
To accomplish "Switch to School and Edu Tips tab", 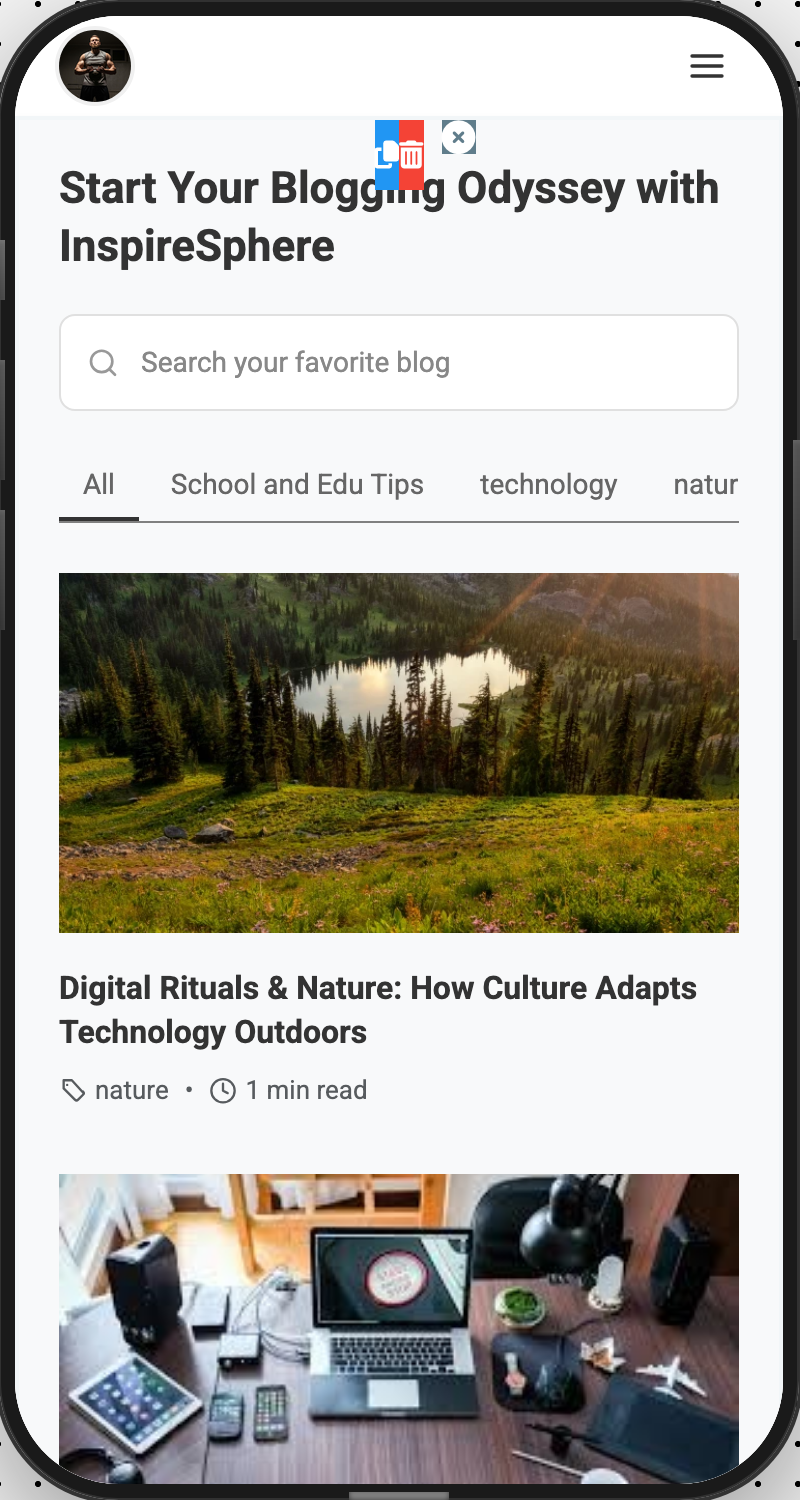I will [297, 485].
